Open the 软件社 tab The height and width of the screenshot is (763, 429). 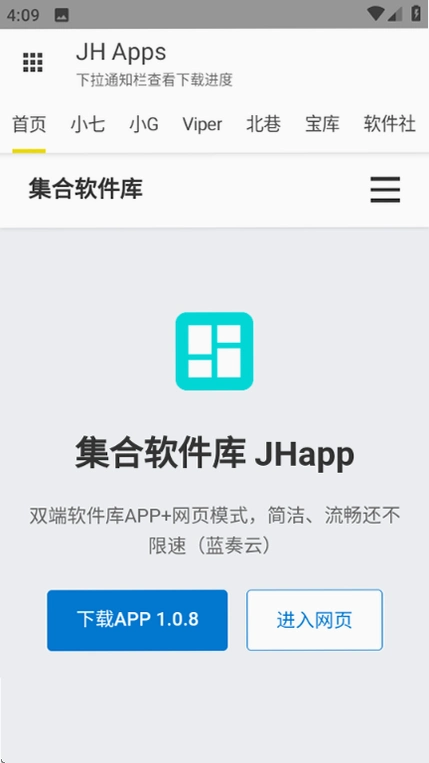(x=390, y=125)
